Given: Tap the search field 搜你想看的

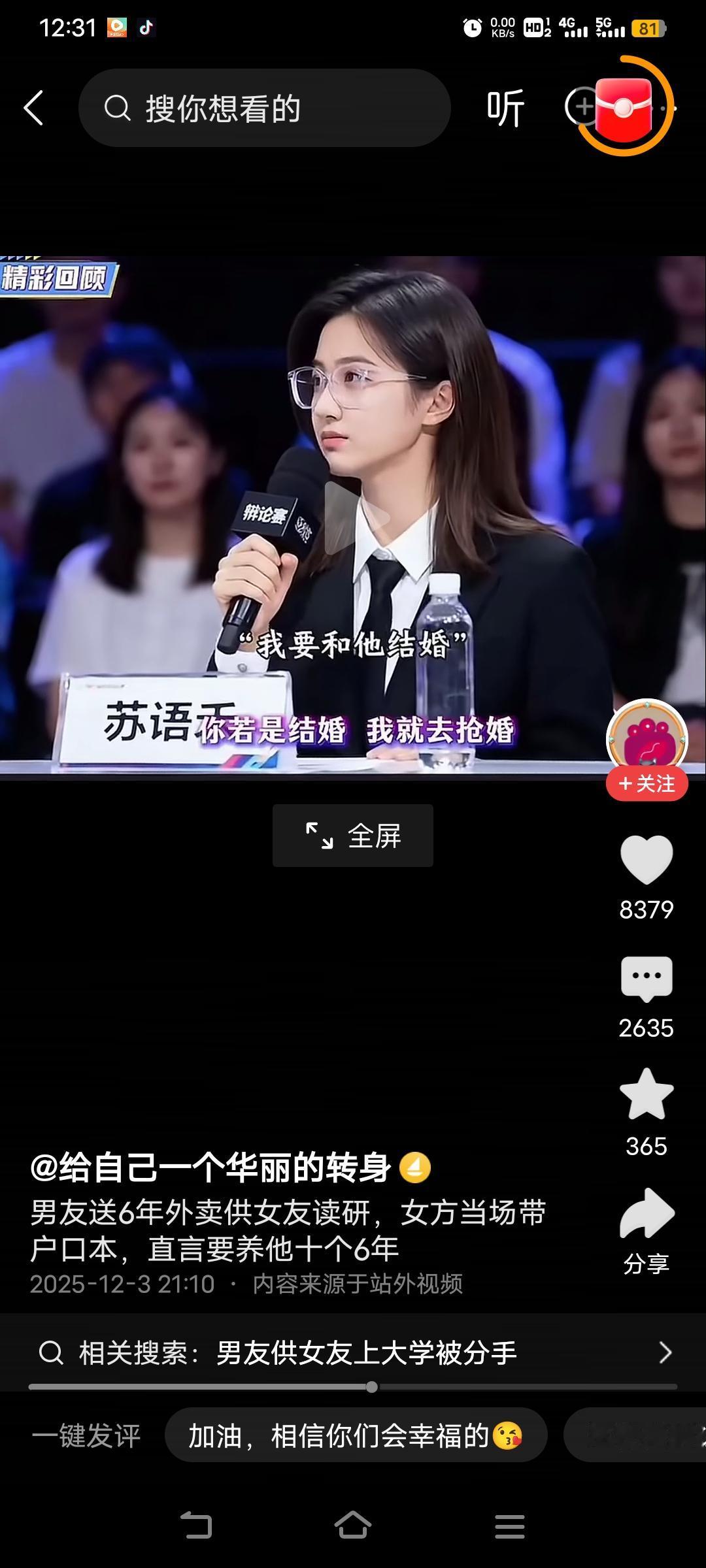Looking at the screenshot, I should tap(261, 108).
